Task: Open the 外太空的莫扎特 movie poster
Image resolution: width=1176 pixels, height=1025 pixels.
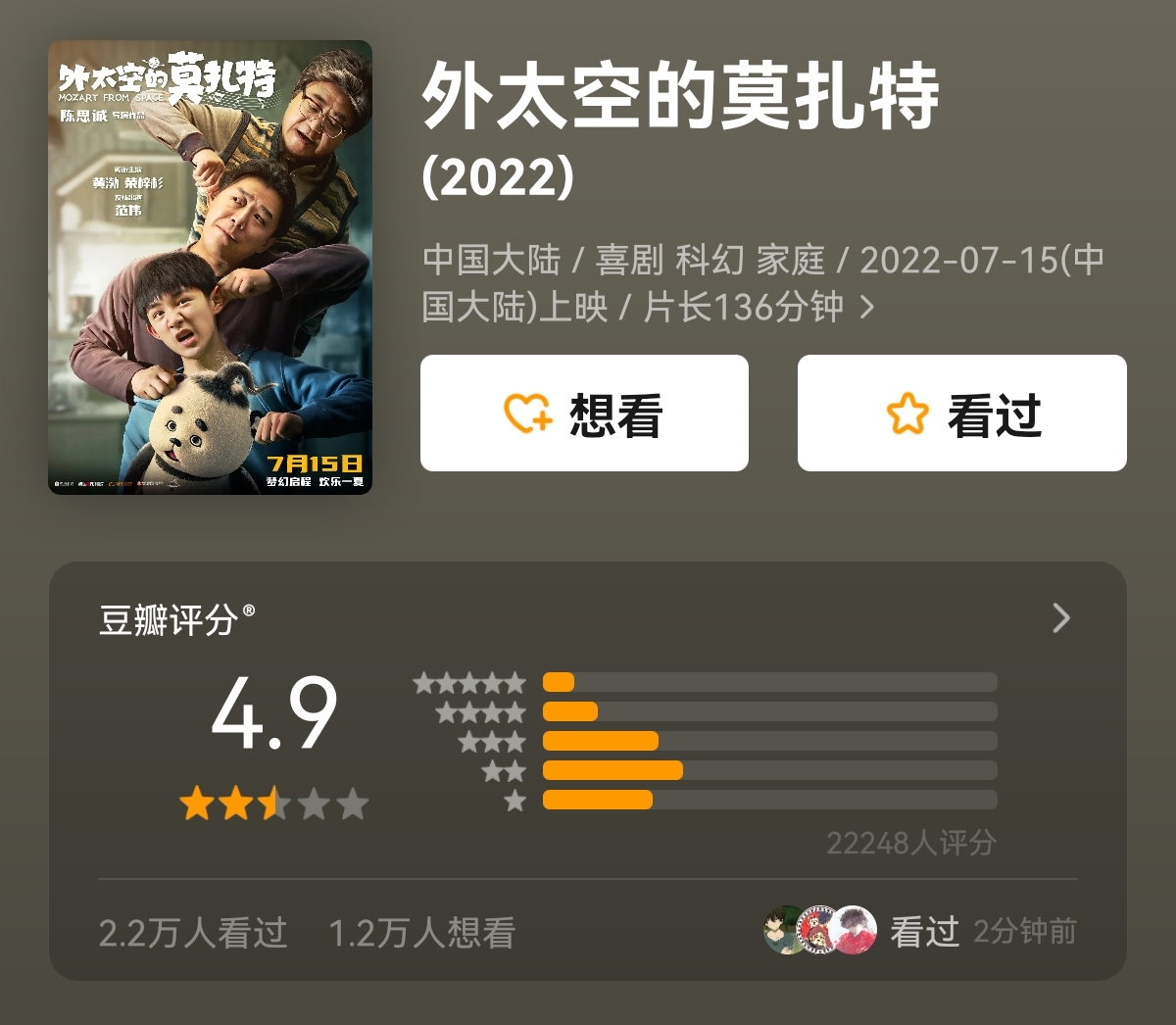Action: [210, 267]
